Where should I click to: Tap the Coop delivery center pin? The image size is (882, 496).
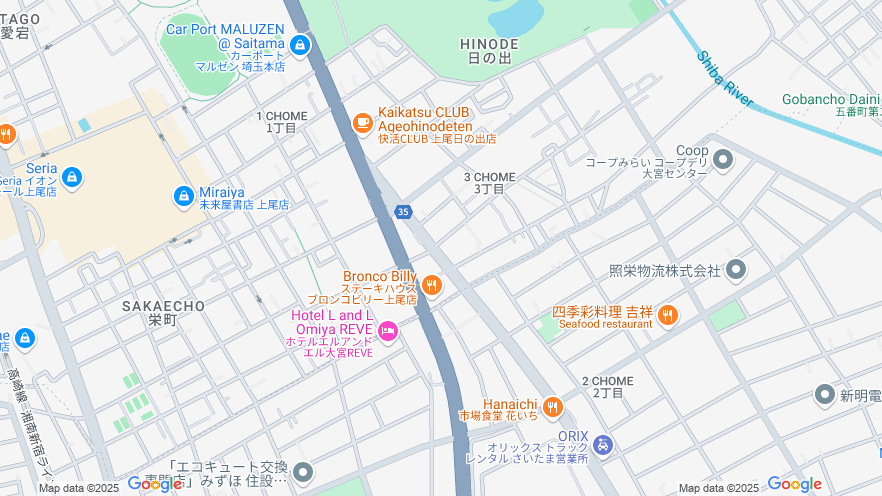[723, 160]
